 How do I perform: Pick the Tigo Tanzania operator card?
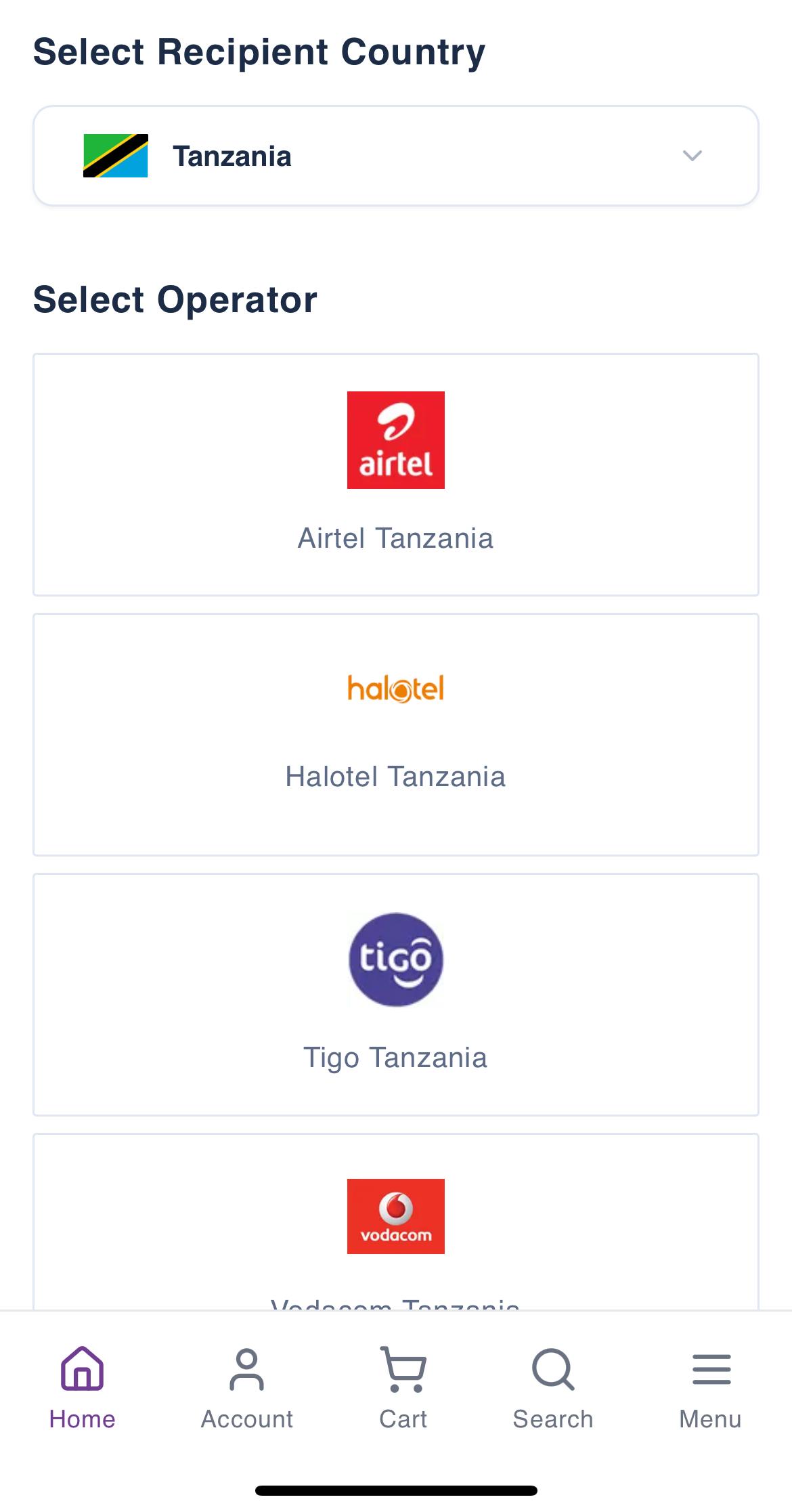[396, 995]
